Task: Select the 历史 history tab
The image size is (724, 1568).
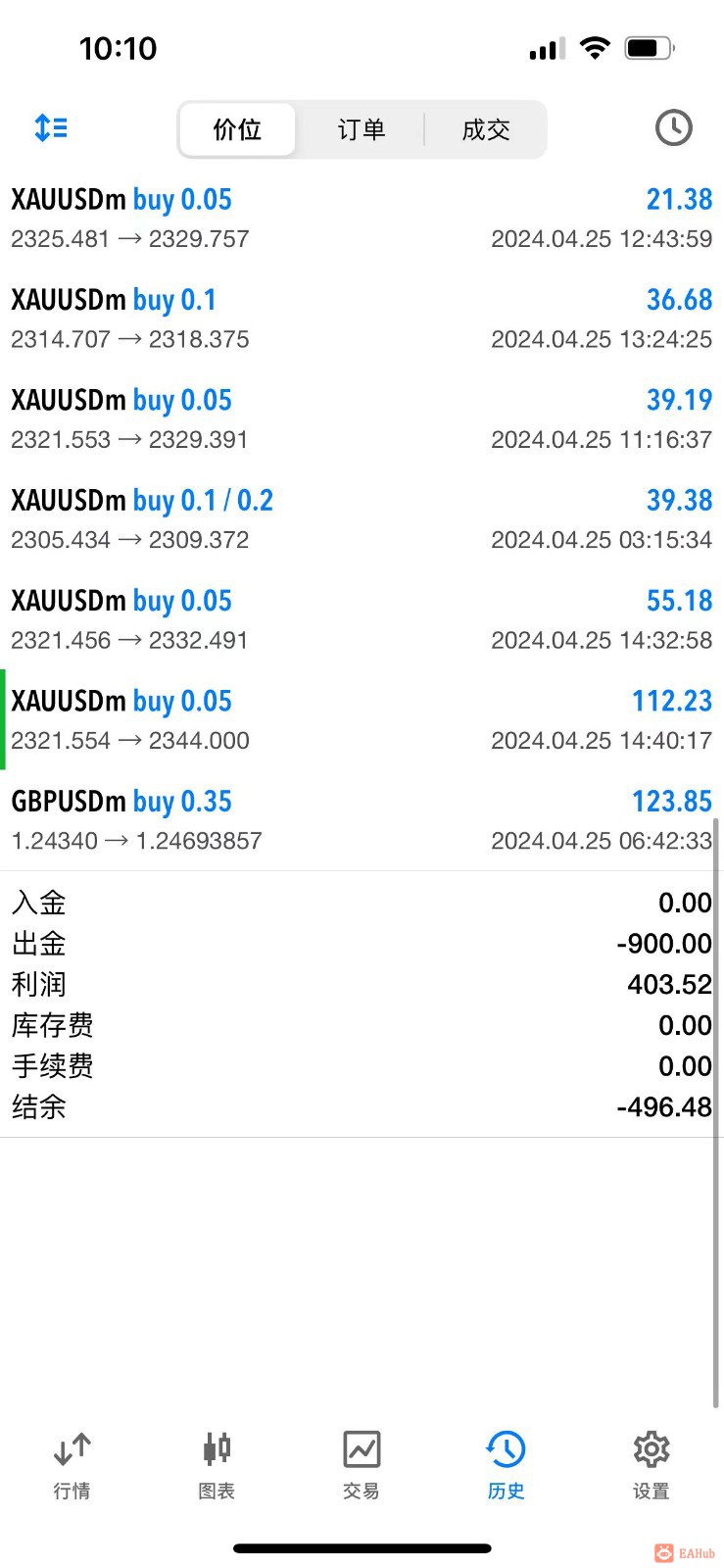Action: tap(506, 1465)
